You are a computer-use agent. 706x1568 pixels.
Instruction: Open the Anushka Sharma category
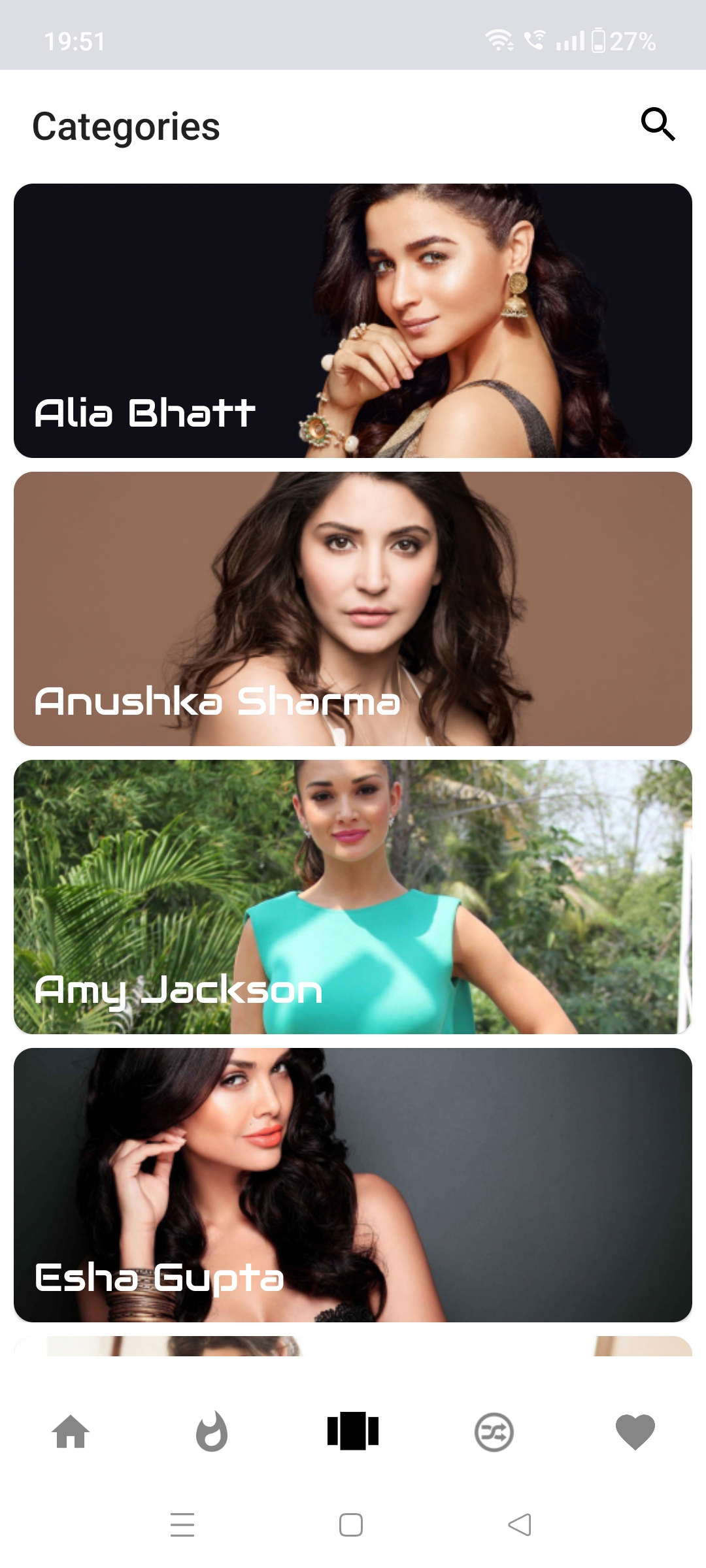tap(353, 608)
